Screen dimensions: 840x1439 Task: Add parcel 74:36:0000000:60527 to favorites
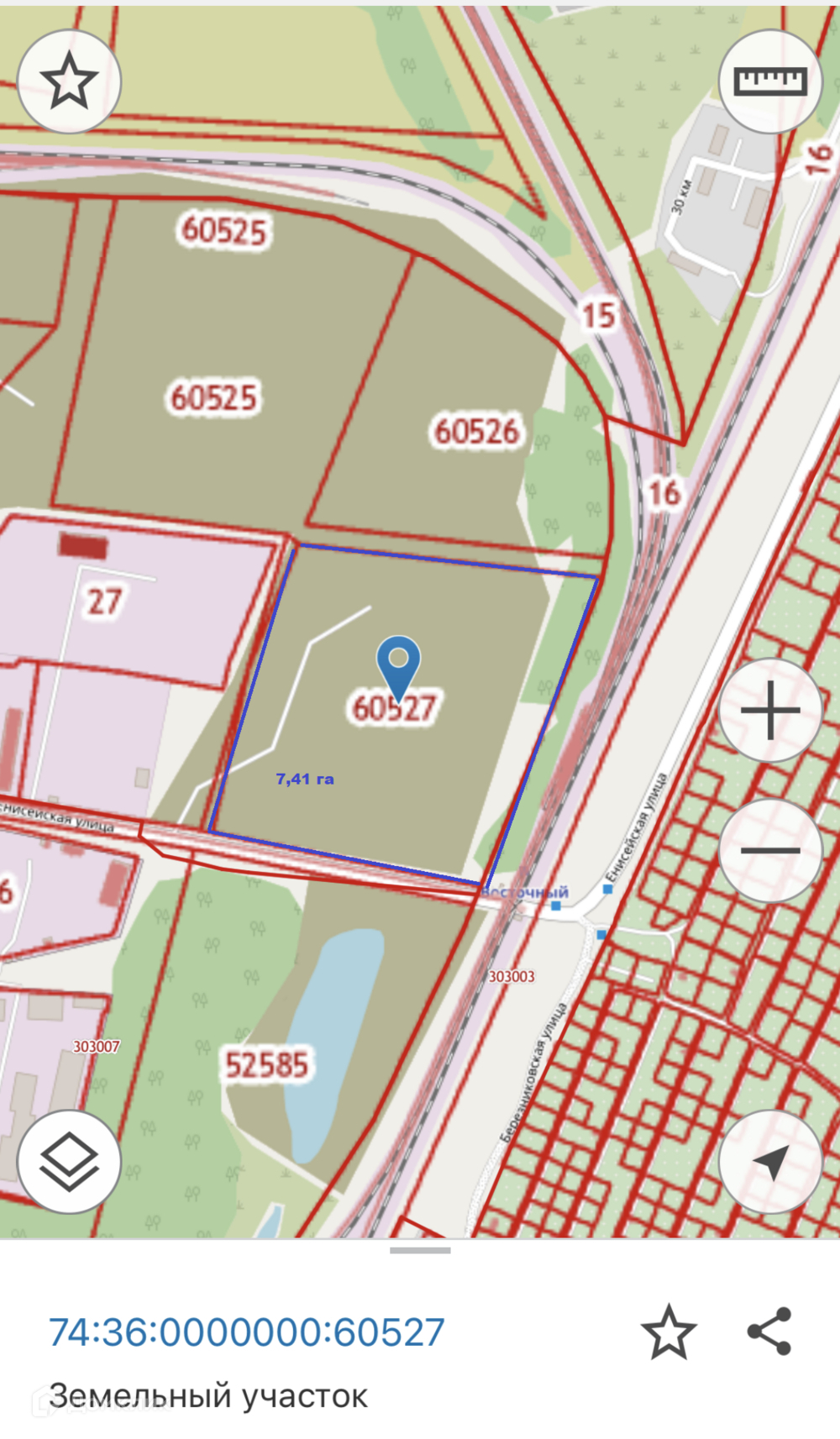[x=669, y=1332]
